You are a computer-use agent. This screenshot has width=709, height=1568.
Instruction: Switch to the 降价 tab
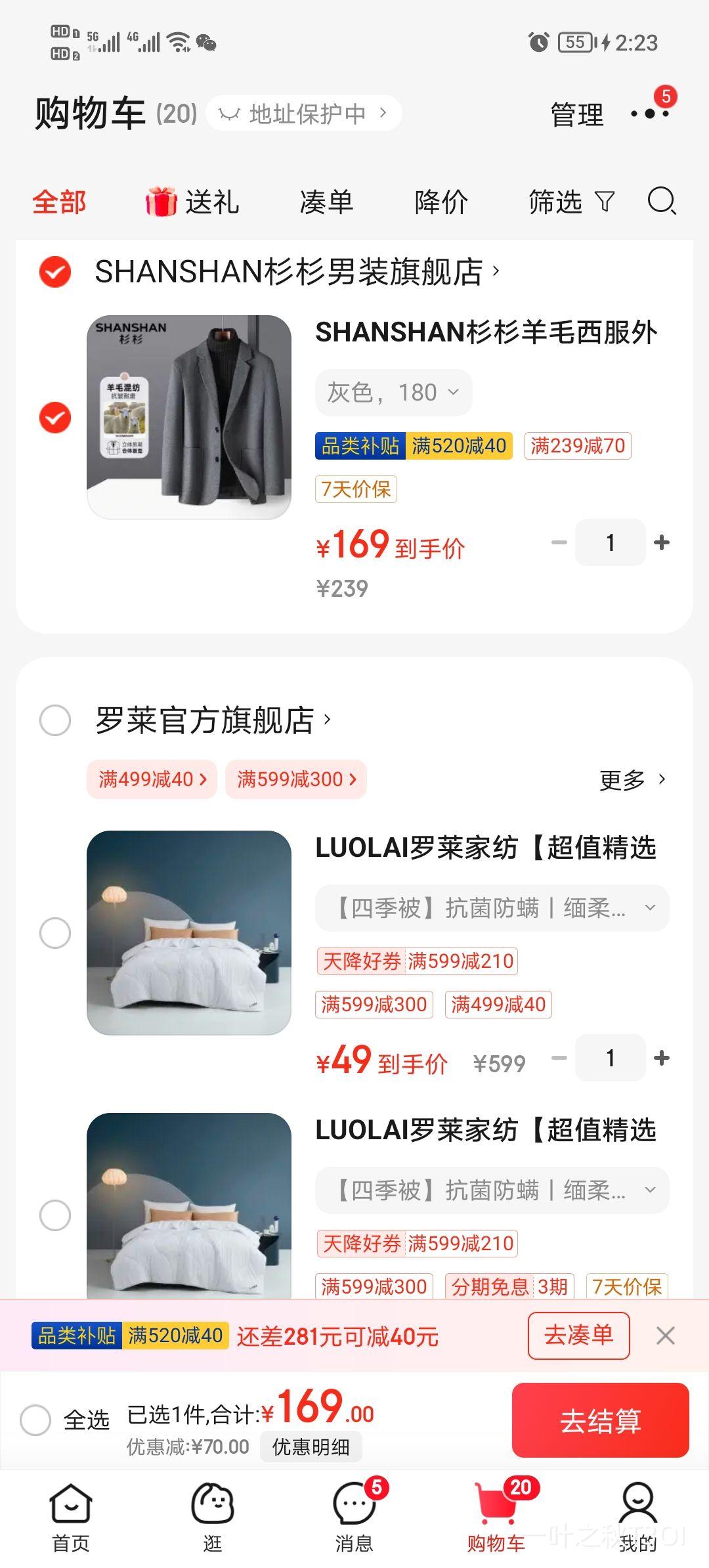[x=441, y=202]
